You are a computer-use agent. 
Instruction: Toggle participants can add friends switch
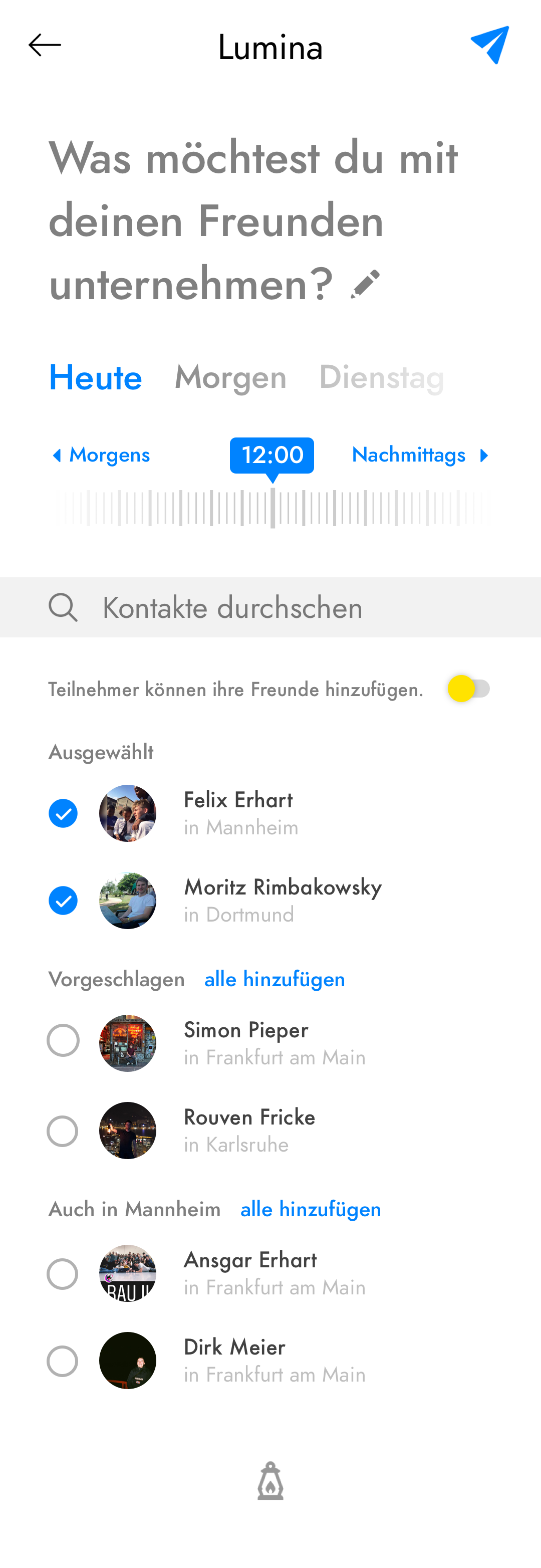pyautogui.click(x=468, y=689)
